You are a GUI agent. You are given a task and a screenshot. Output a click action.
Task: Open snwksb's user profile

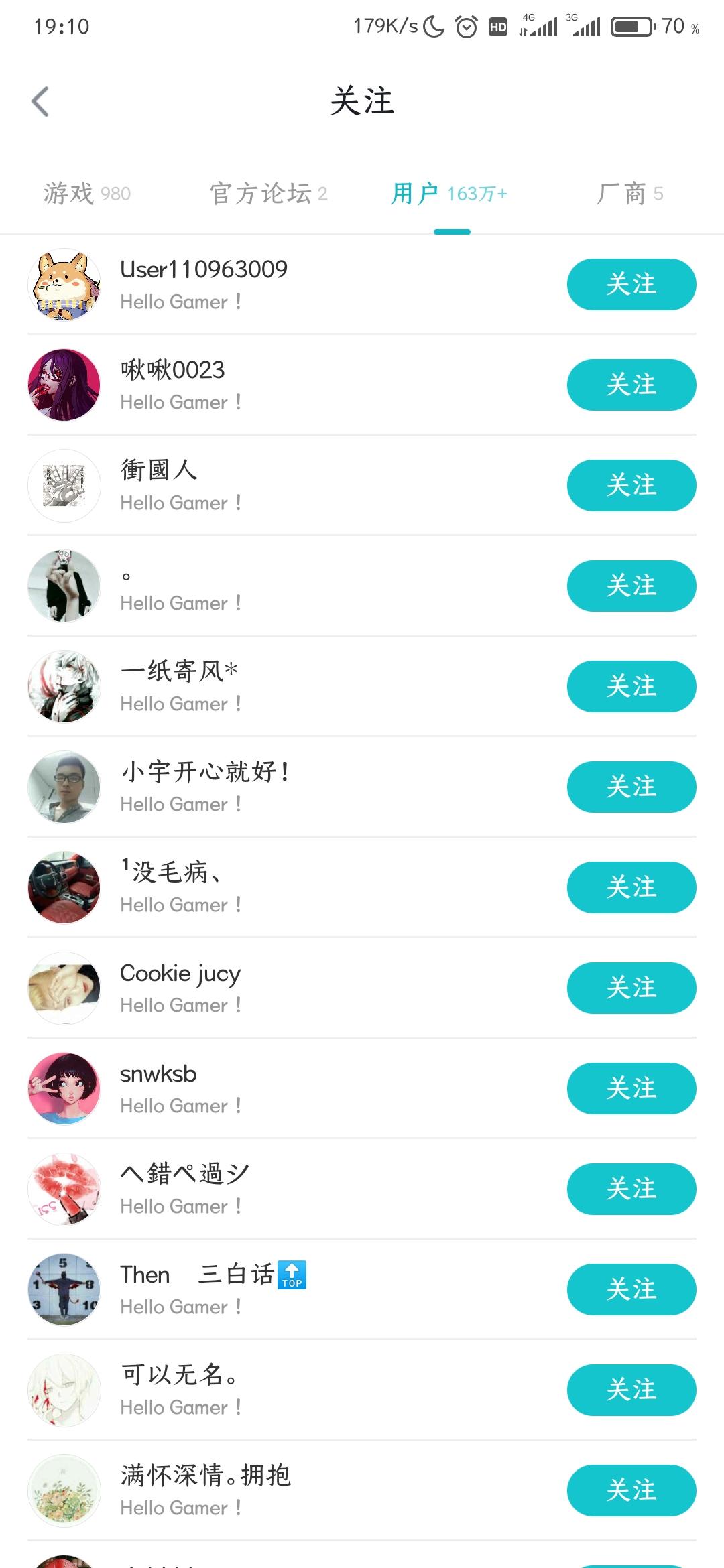[158, 1074]
